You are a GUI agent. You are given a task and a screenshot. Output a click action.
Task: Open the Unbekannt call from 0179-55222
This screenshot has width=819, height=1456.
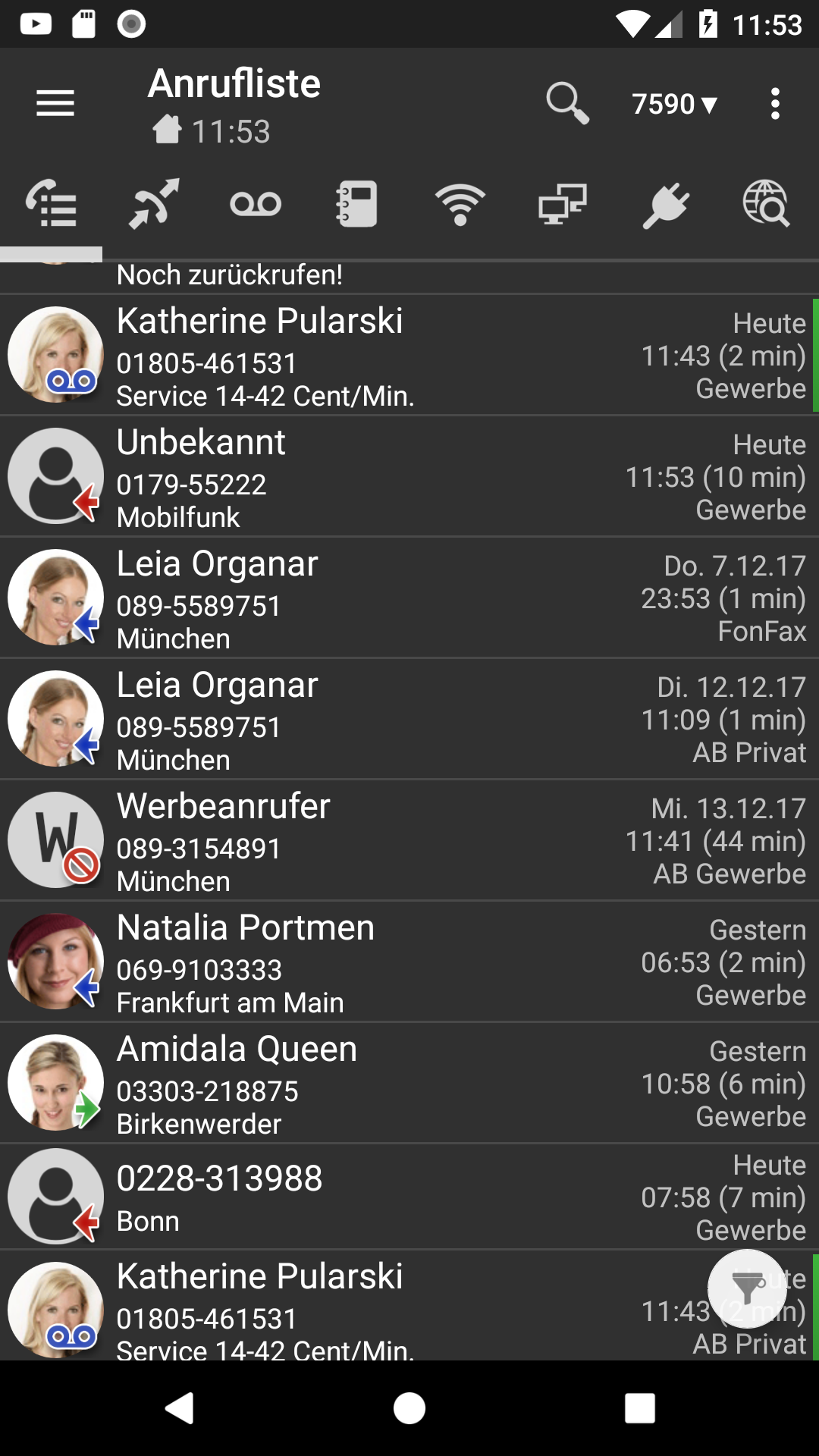(409, 476)
